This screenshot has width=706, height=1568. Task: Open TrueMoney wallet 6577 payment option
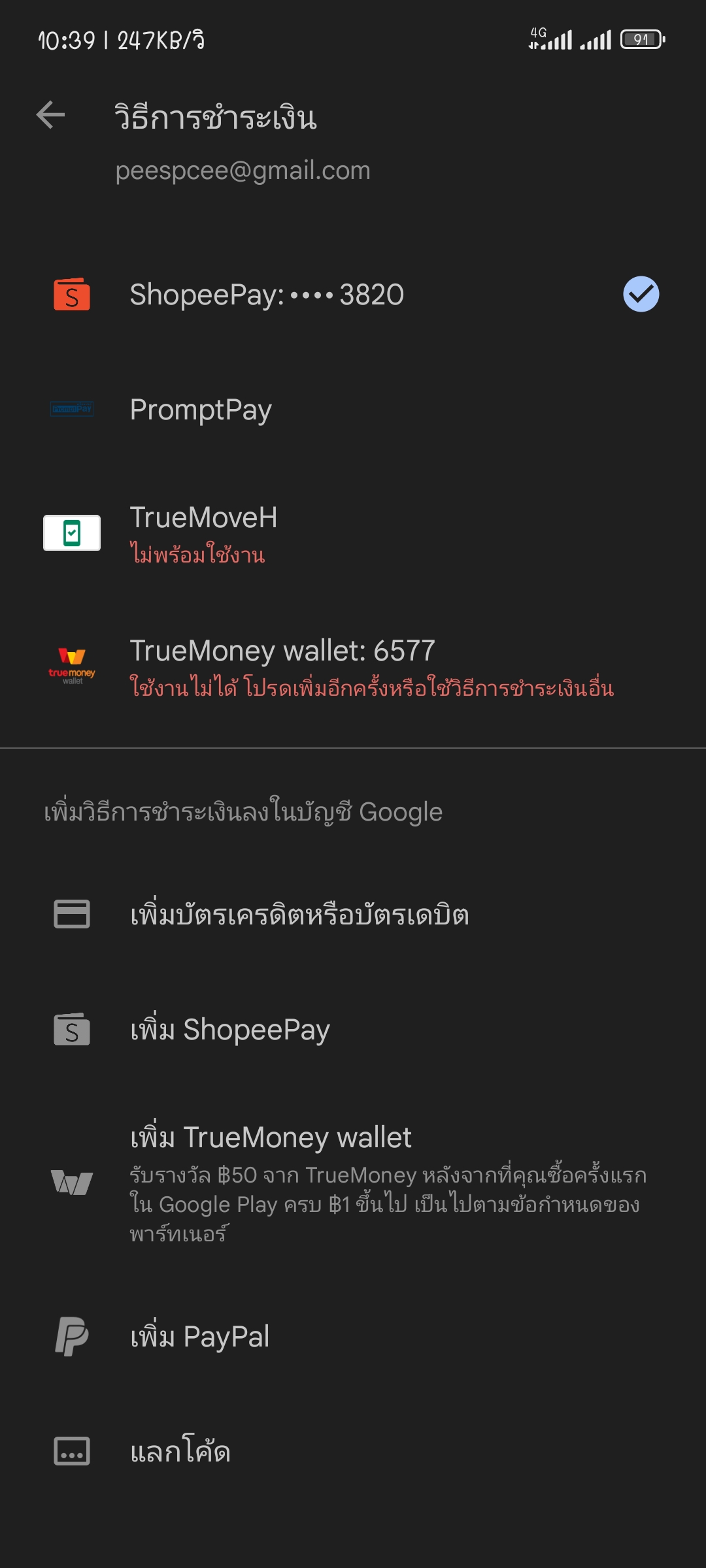tap(353, 666)
